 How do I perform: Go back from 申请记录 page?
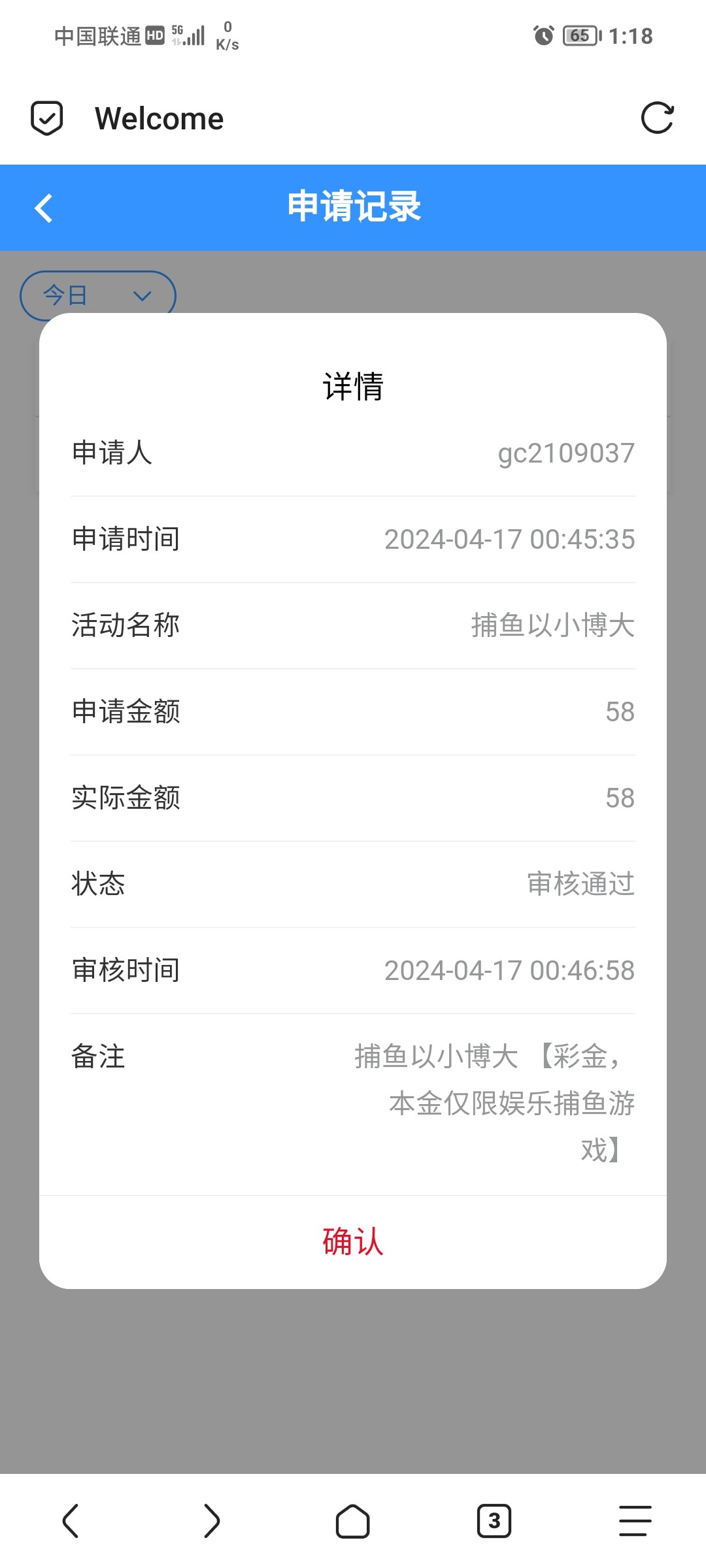43,208
